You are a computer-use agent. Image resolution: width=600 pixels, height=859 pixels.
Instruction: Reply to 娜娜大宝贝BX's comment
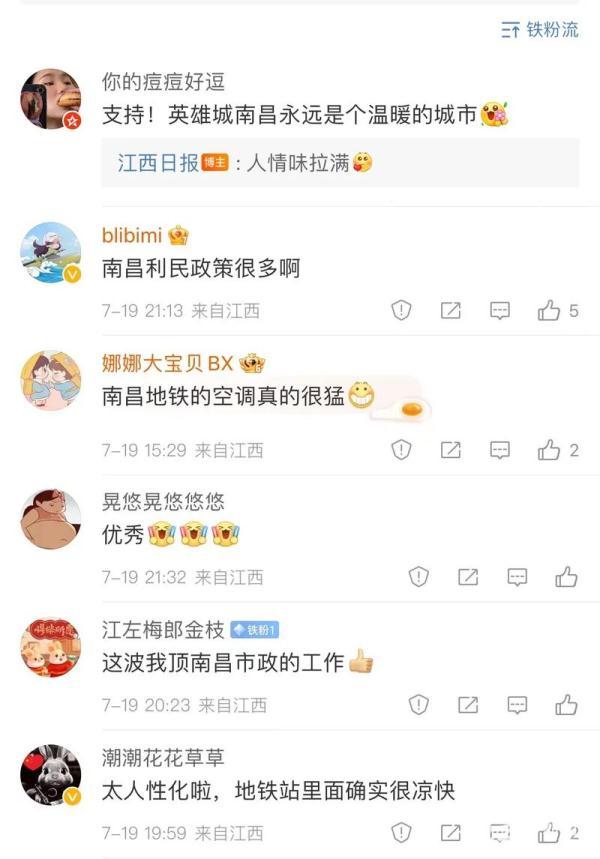coord(500,450)
